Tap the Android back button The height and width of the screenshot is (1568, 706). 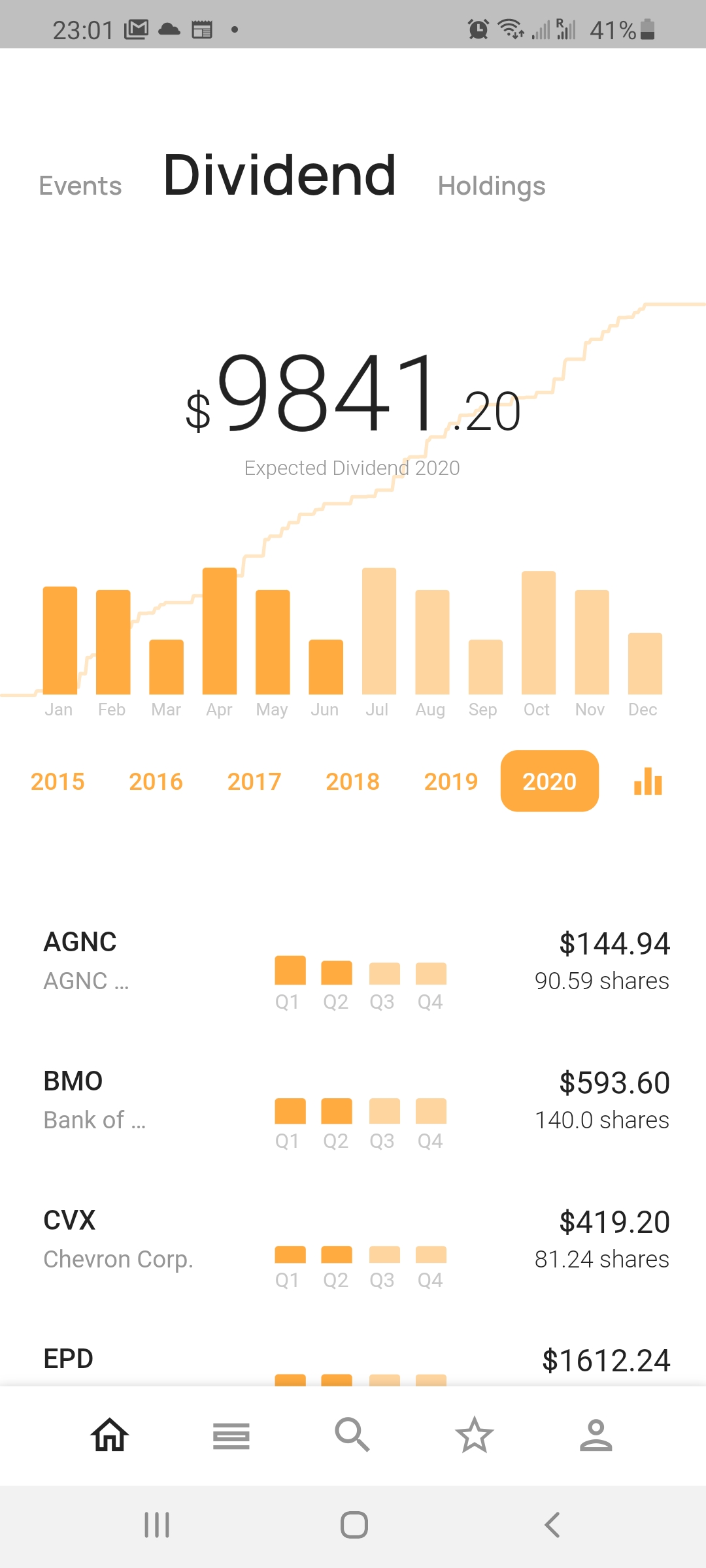[551, 1525]
